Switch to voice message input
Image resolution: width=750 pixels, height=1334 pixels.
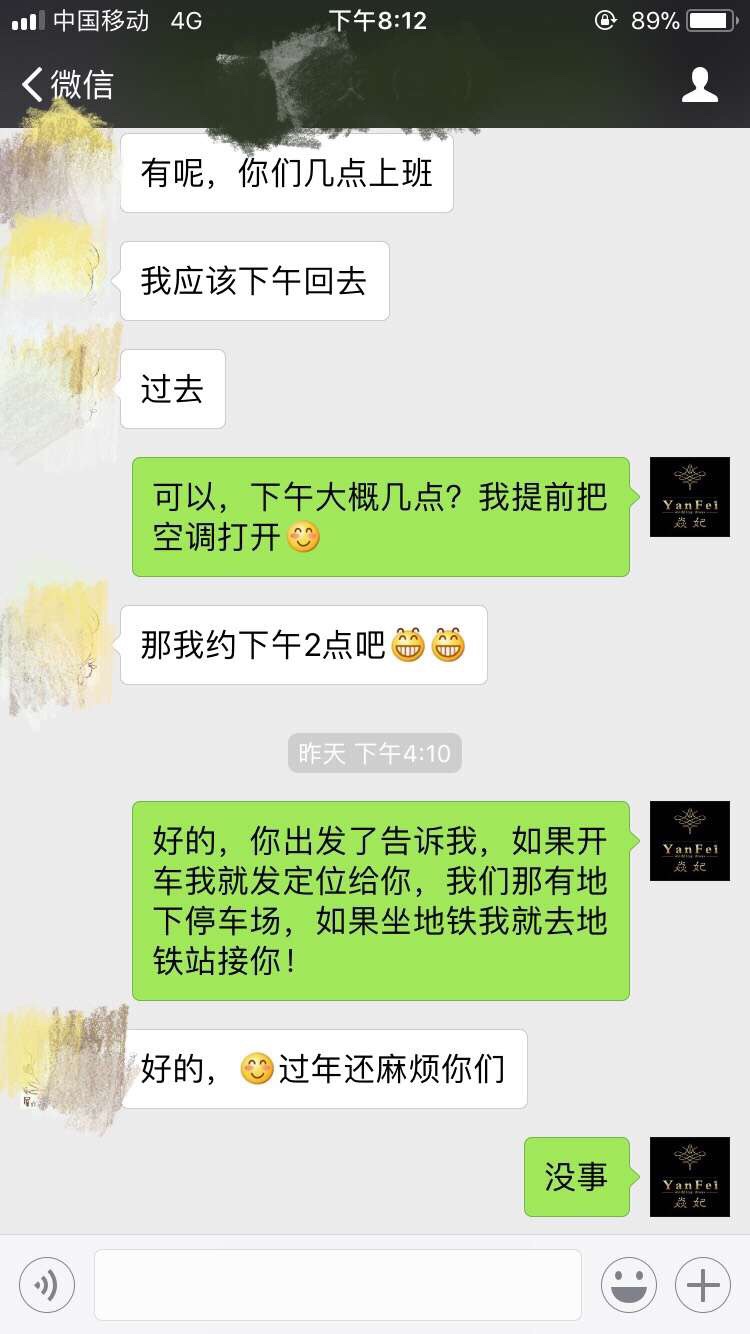[47, 1285]
